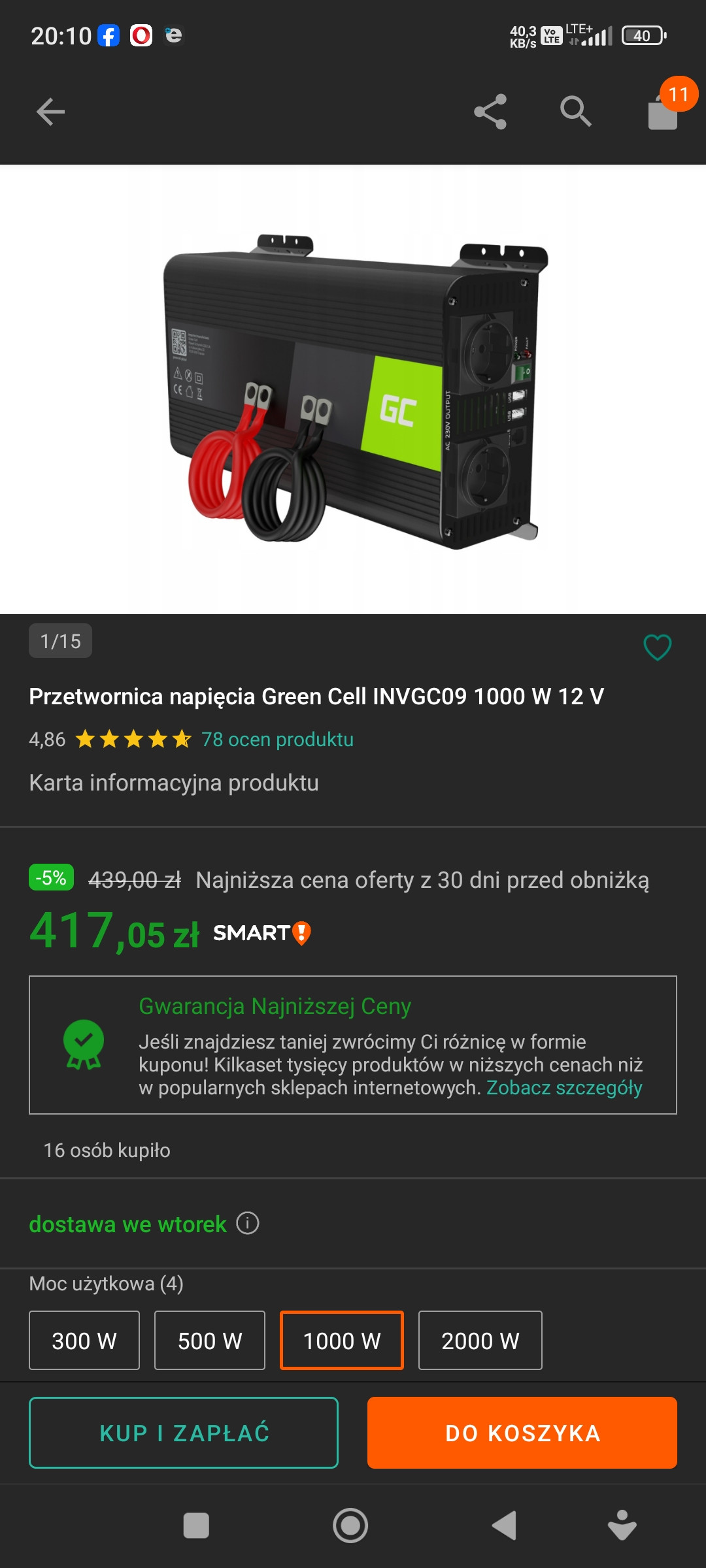Open recent apps from navigation bar
The height and width of the screenshot is (1568, 706).
tap(197, 1526)
